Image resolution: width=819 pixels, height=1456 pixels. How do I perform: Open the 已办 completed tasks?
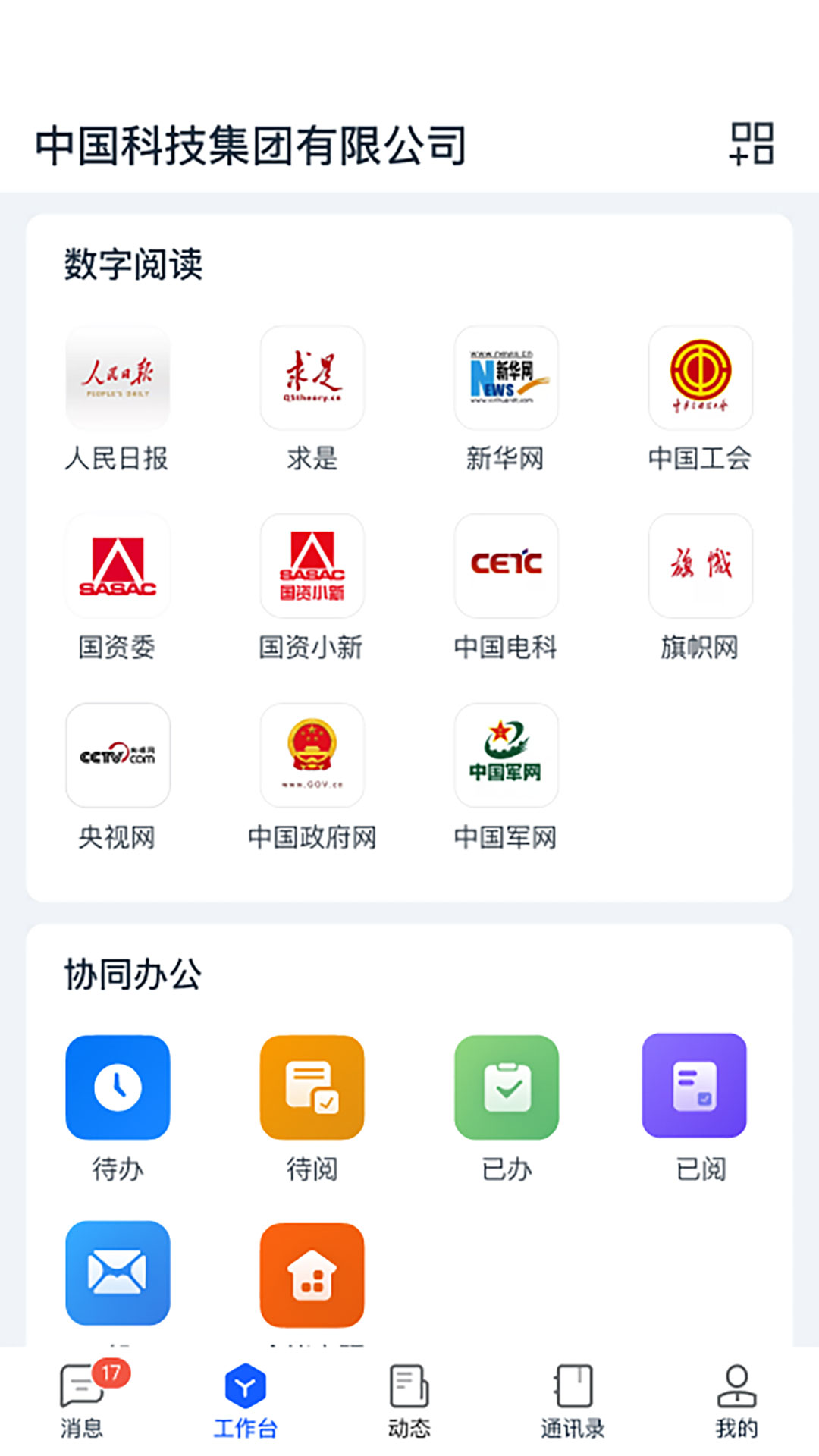click(x=506, y=1086)
